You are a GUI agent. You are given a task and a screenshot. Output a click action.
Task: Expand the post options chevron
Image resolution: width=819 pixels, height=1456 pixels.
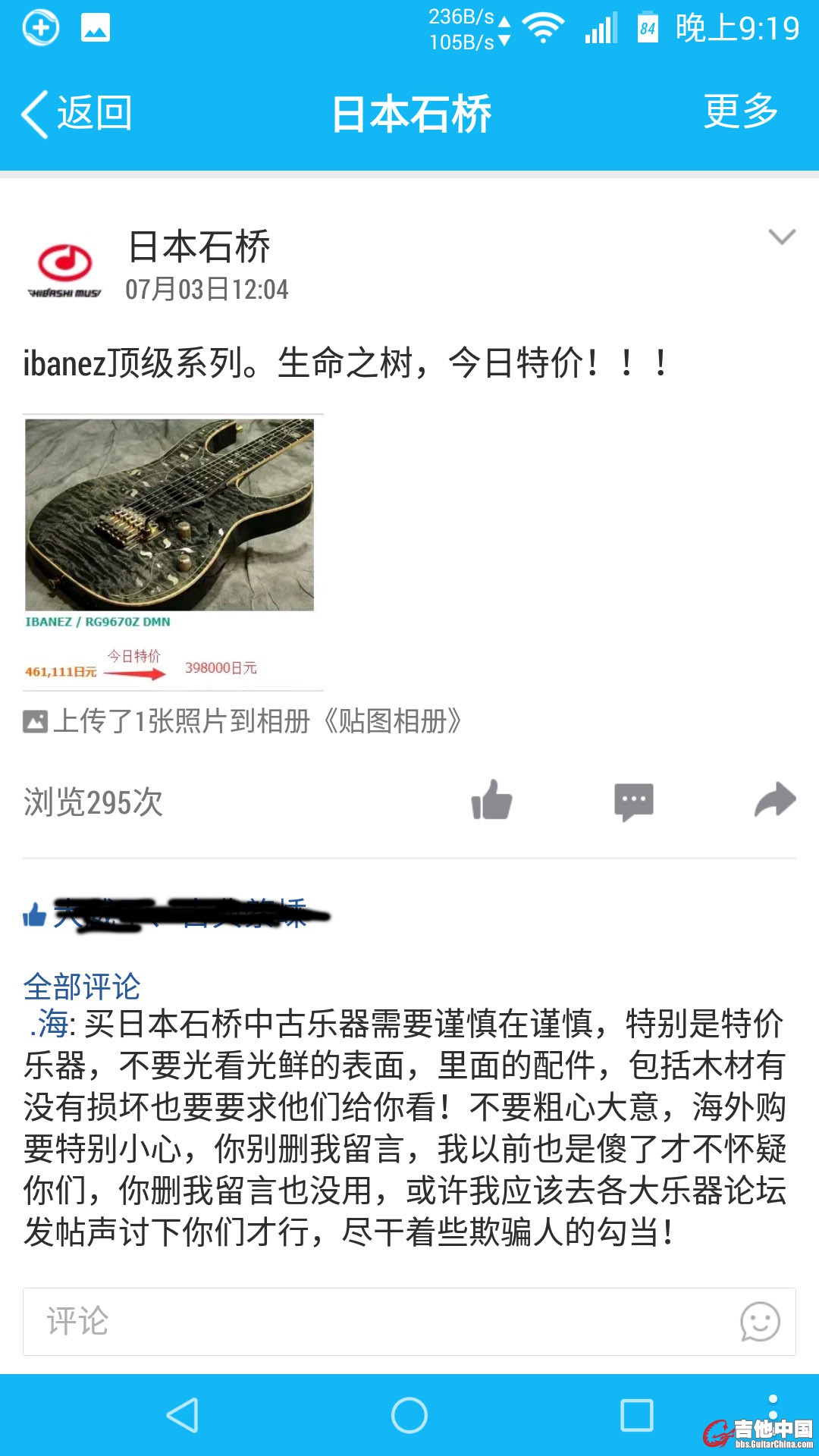pos(781,237)
